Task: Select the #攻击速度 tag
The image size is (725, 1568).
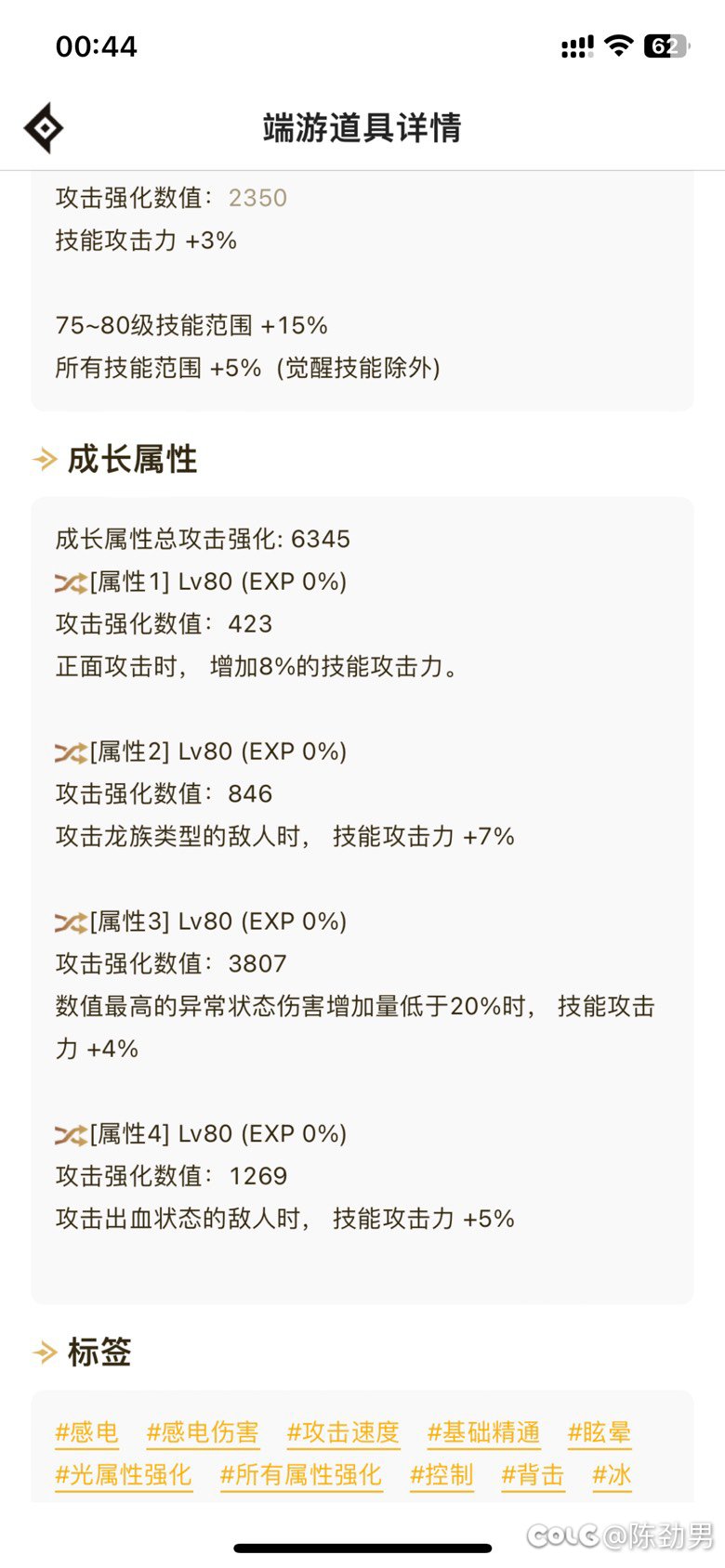Action: coord(343,1432)
